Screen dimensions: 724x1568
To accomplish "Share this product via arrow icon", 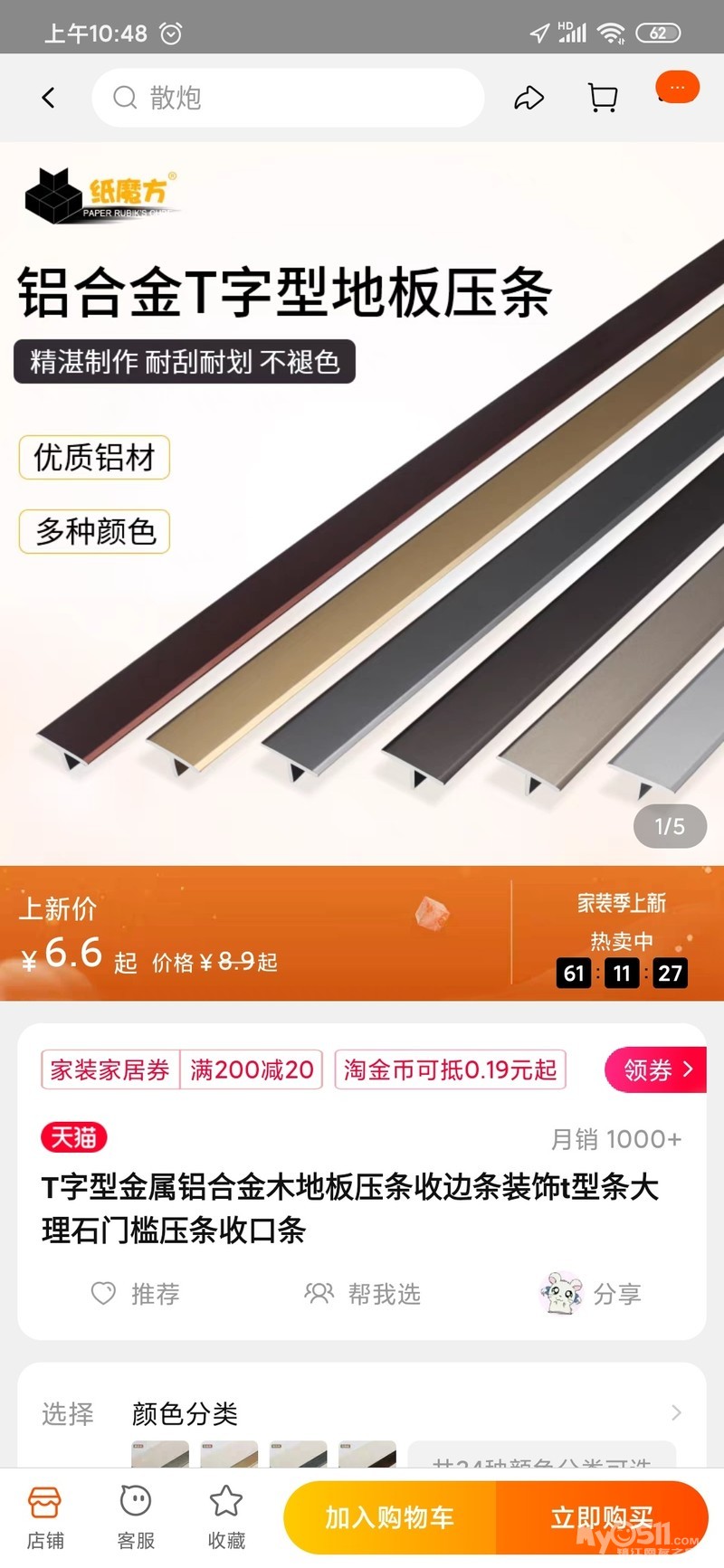I will point(529,98).
